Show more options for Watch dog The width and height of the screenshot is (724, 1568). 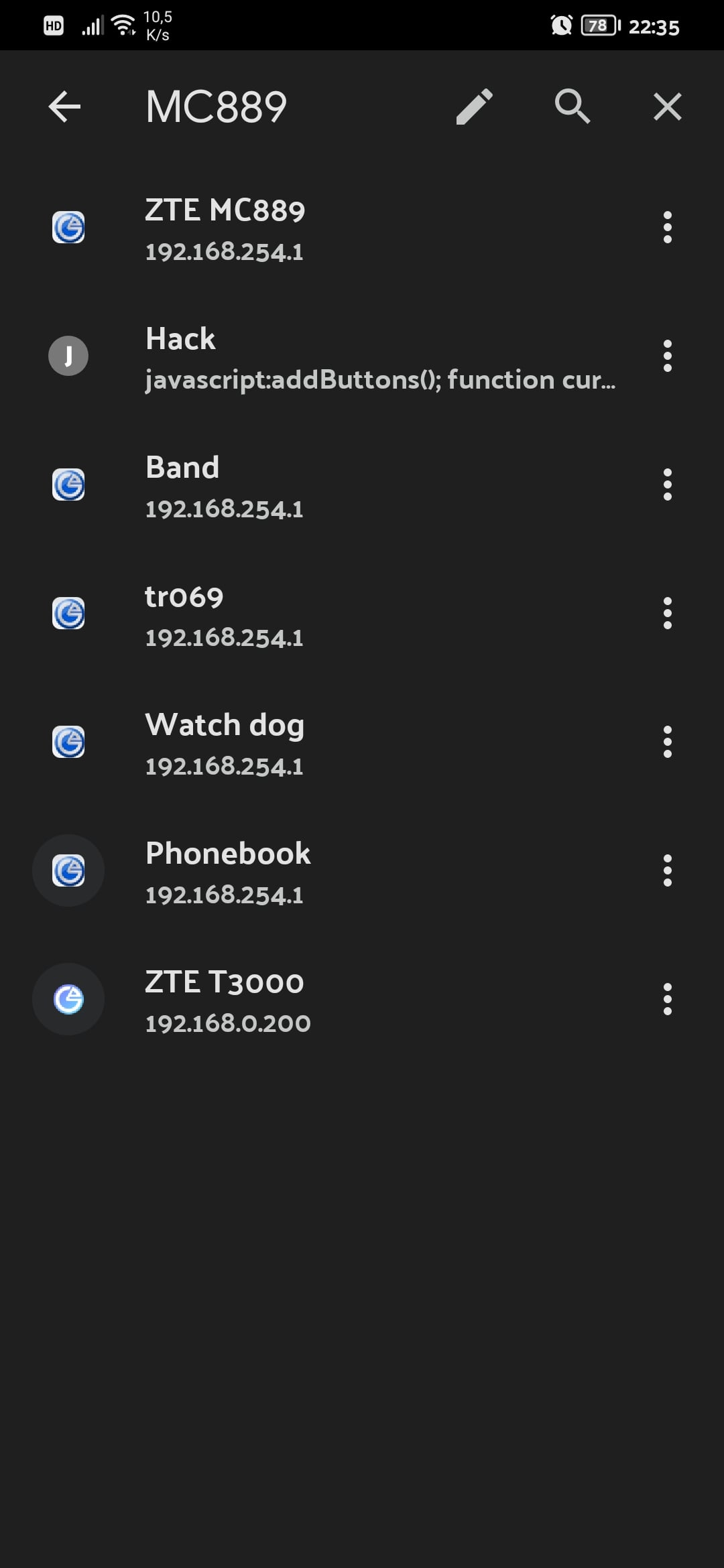click(667, 742)
